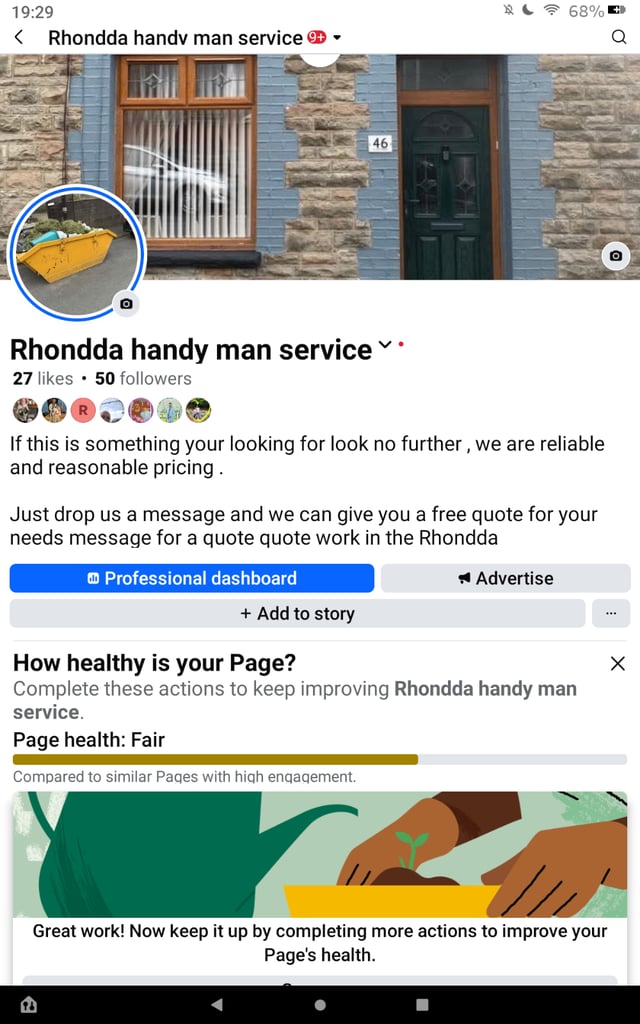
Task: Tap the Advertise button
Action: [505, 578]
